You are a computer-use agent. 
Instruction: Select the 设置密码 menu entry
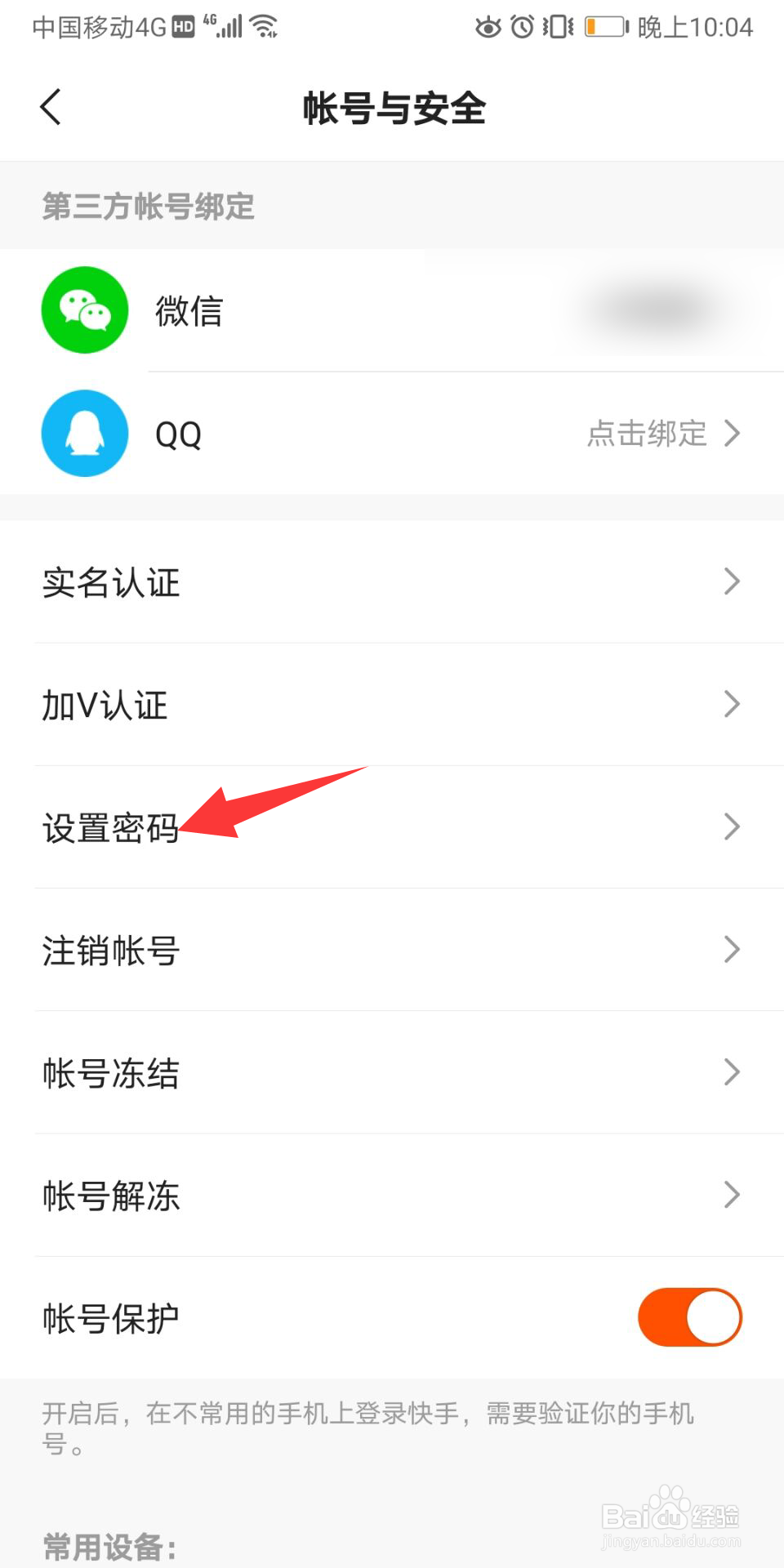pos(112,827)
